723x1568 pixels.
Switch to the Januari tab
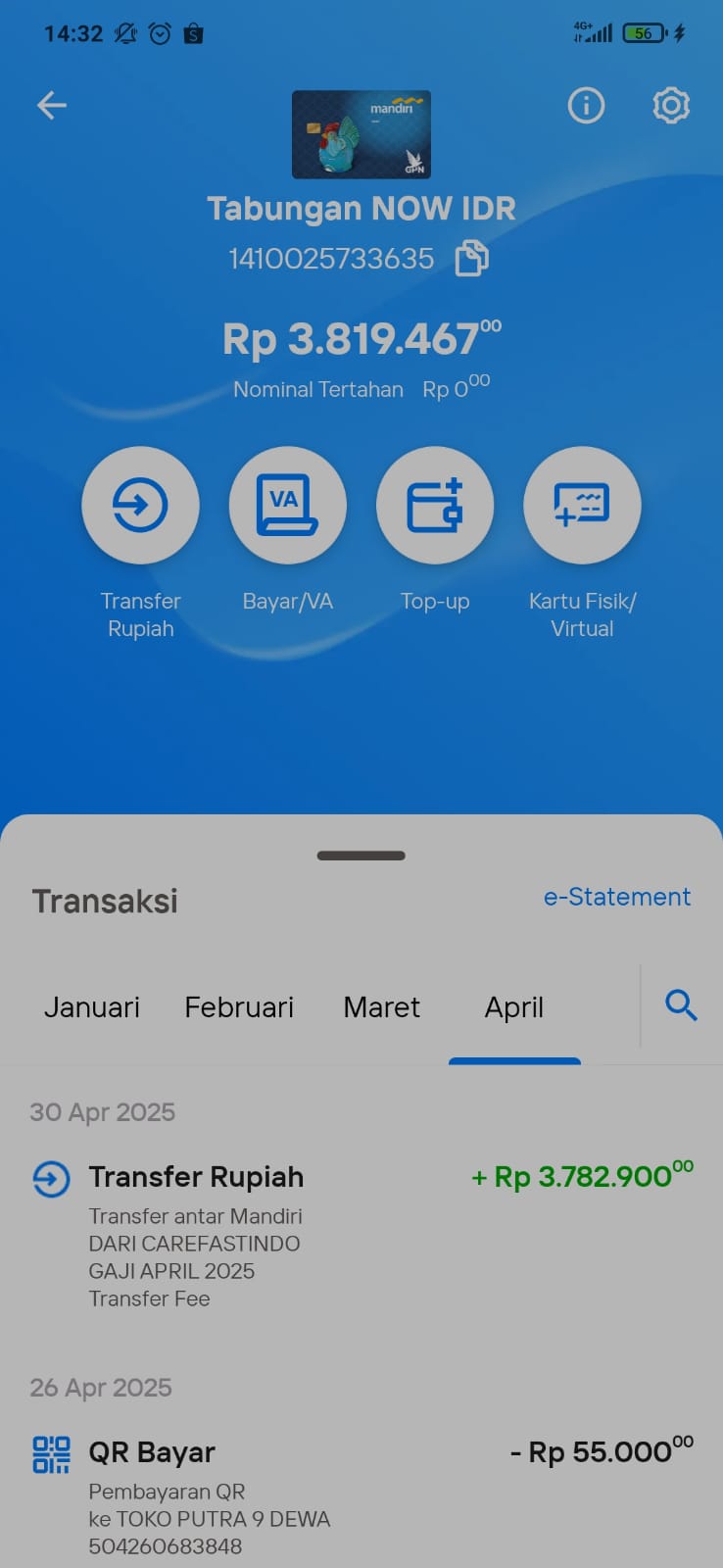pos(92,1007)
